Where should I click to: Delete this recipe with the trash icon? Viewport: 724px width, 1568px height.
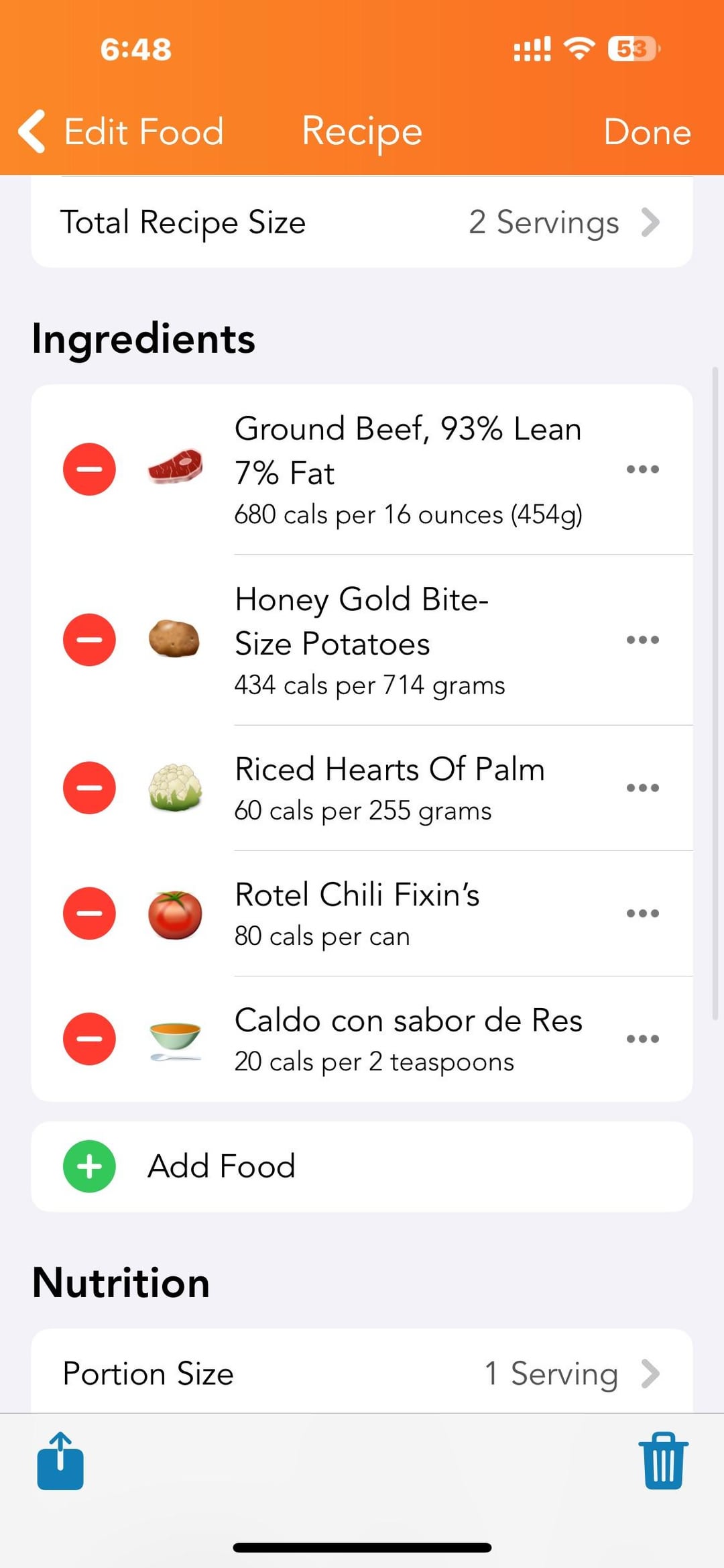tap(663, 1461)
